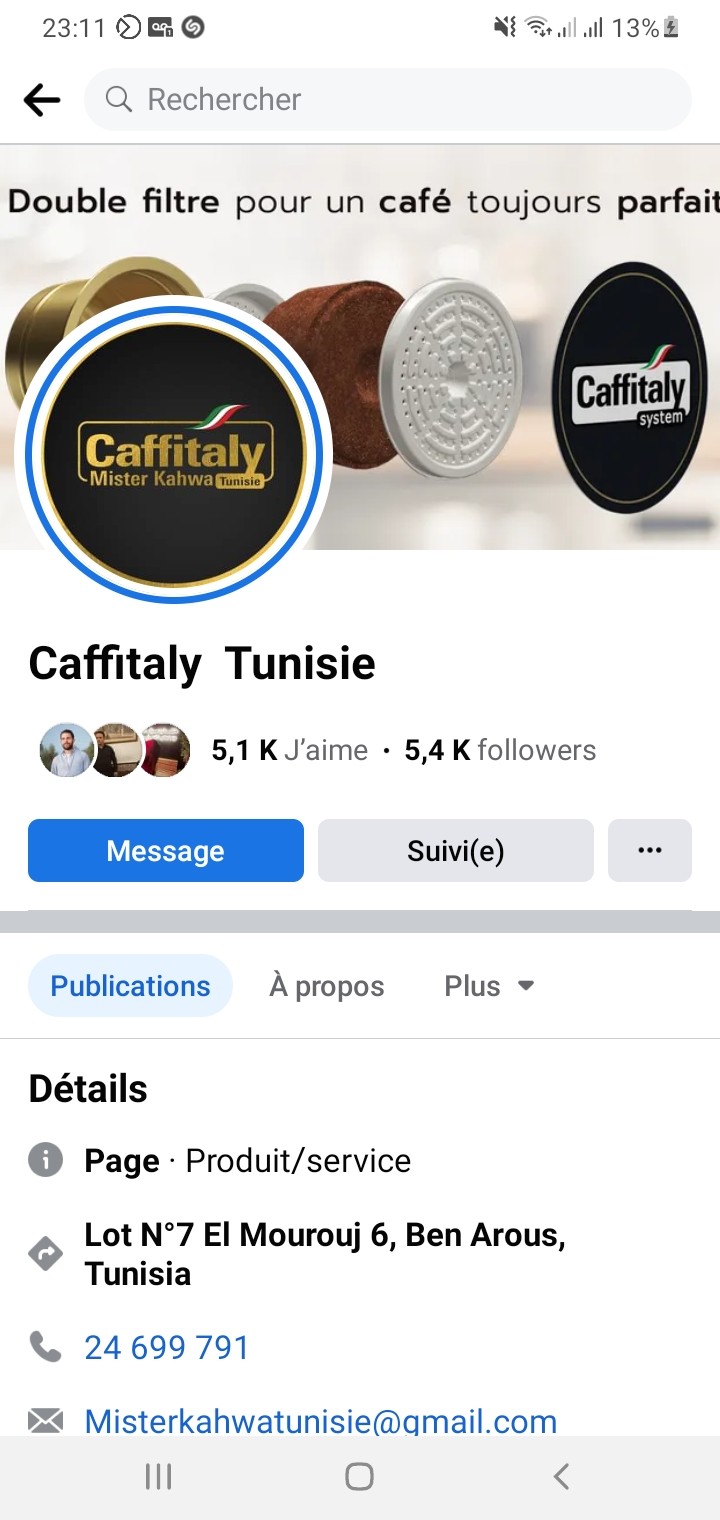Image resolution: width=720 pixels, height=1520 pixels.
Task: Go to the home screen
Action: [359, 1477]
